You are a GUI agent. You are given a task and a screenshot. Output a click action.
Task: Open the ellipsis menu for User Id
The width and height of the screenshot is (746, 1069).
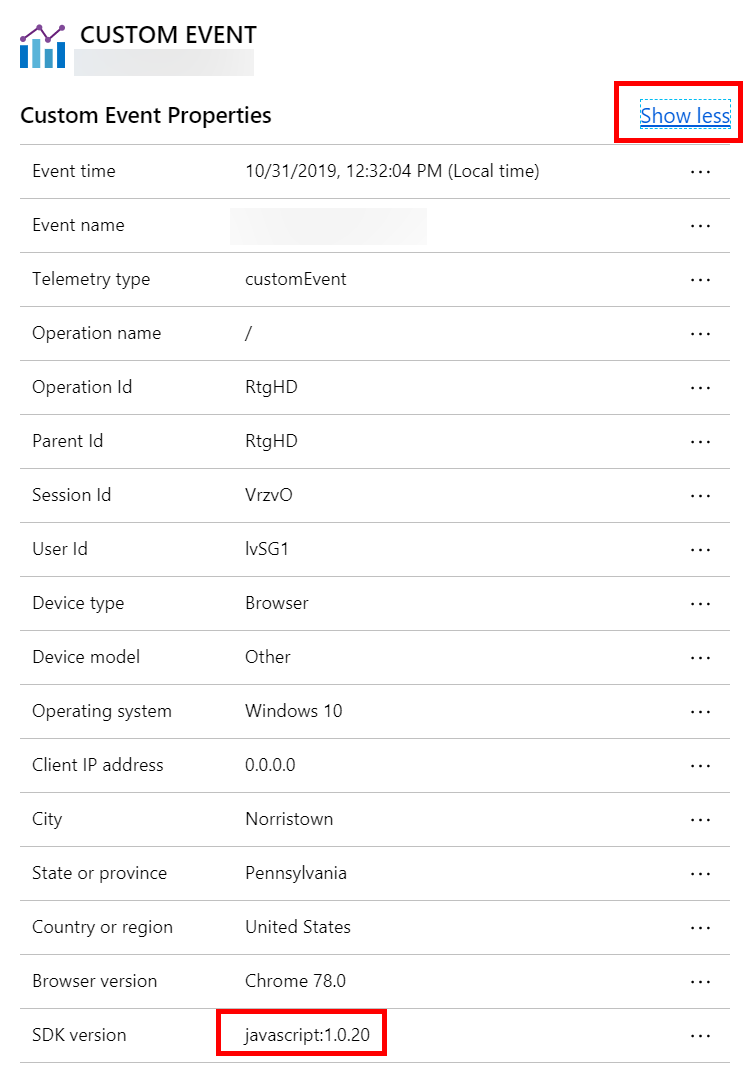point(700,549)
